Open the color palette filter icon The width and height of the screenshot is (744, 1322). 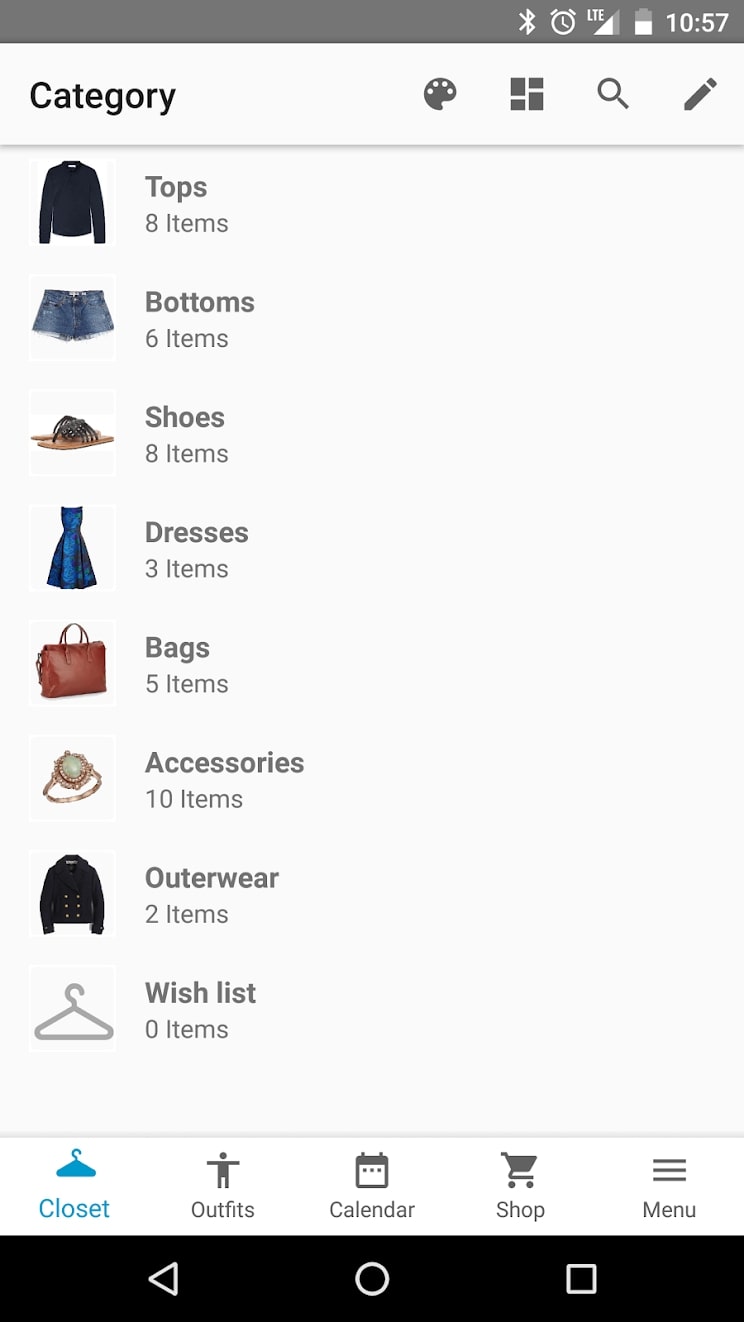tap(438, 93)
